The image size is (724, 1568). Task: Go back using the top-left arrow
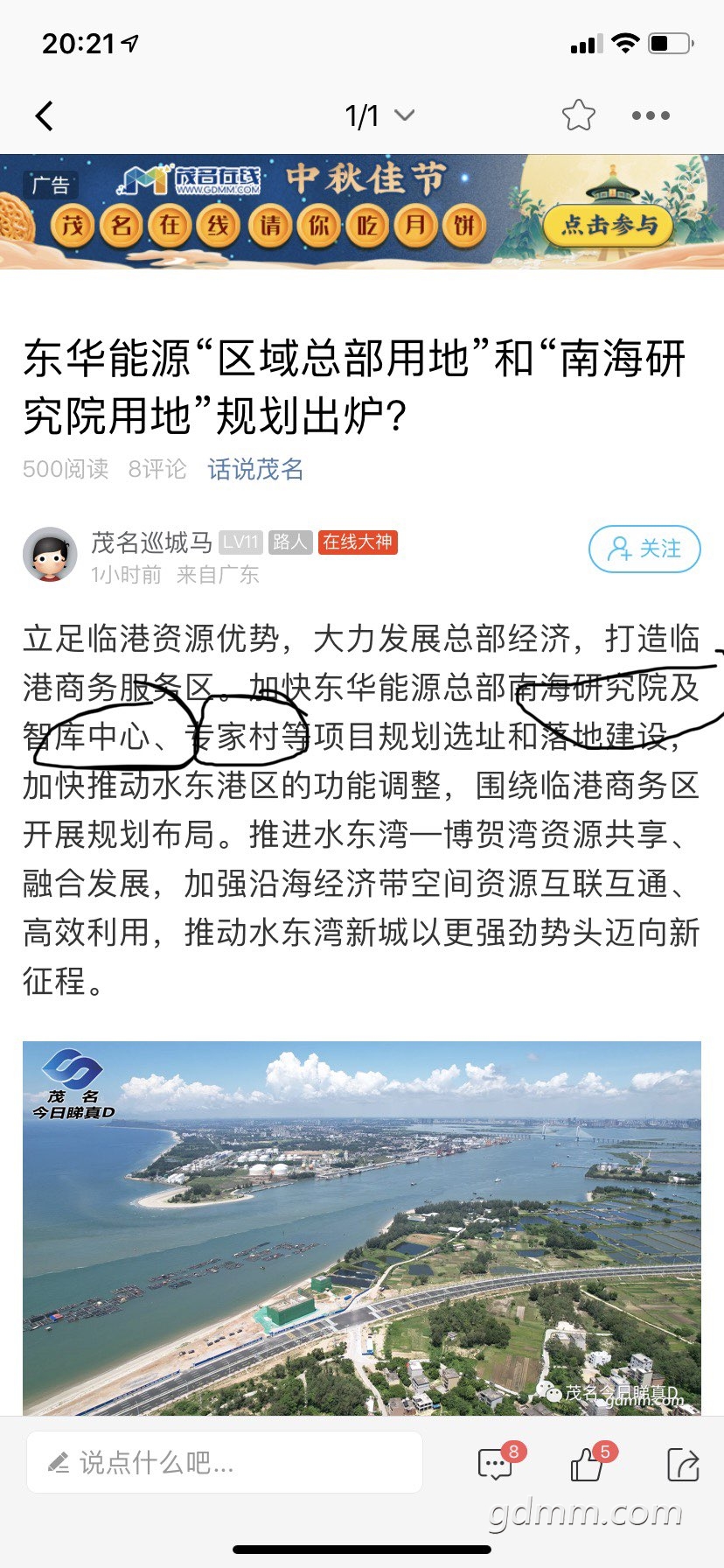pos(45,115)
